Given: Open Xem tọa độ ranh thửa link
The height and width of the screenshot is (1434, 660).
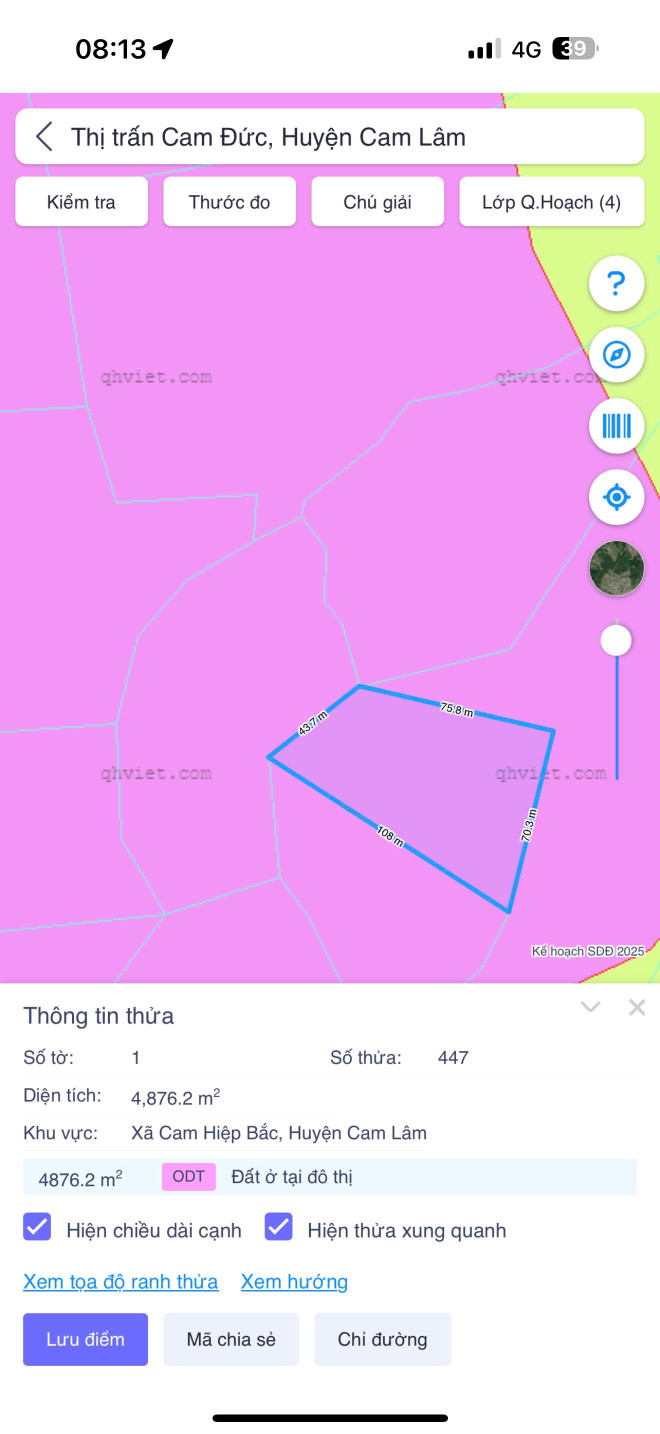Looking at the screenshot, I should click(120, 1282).
